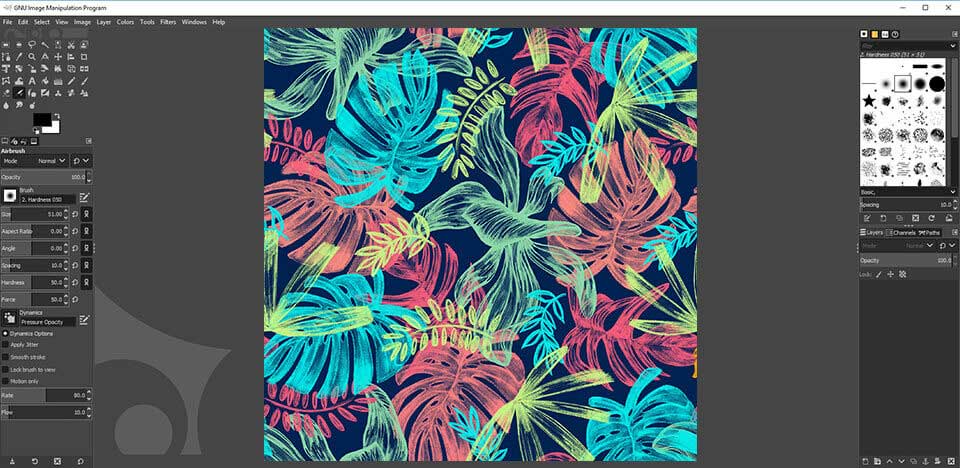Enable the Smooth stroke checkbox
The width and height of the screenshot is (960, 468).
tap(5, 357)
